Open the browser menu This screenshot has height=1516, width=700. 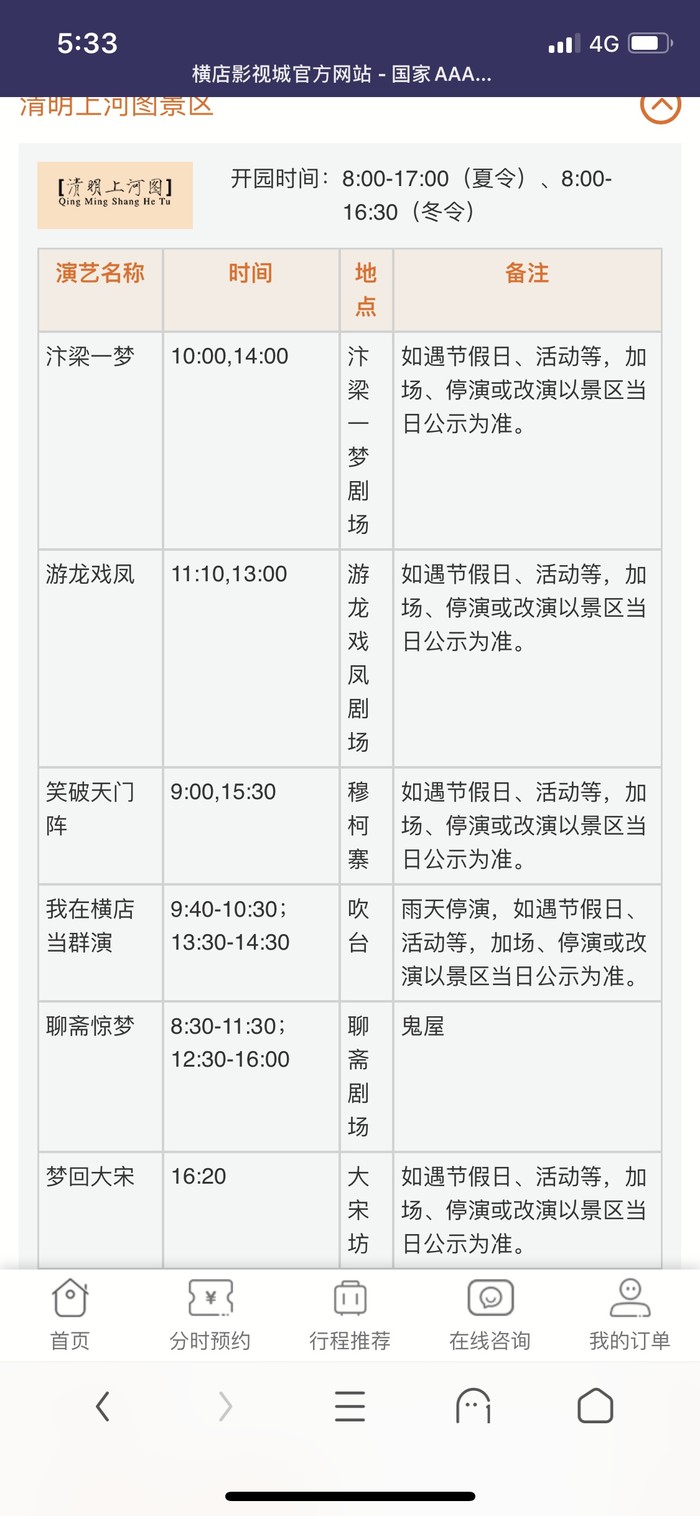click(350, 1407)
